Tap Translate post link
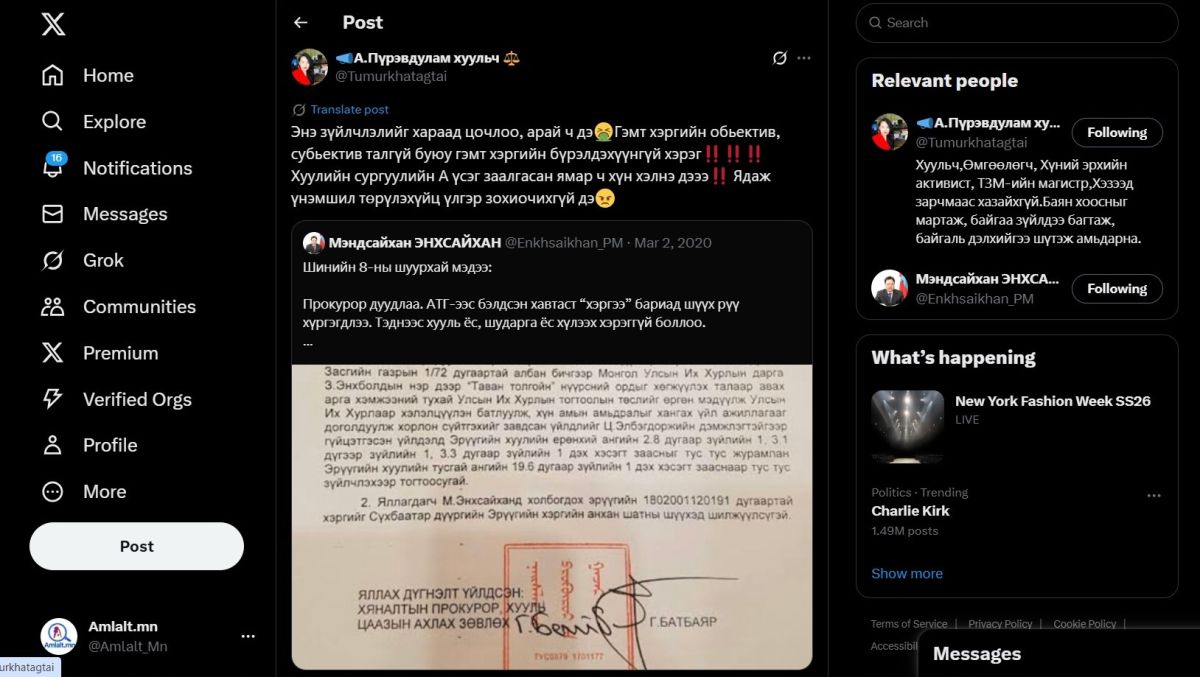The image size is (1200, 677). [x=349, y=110]
